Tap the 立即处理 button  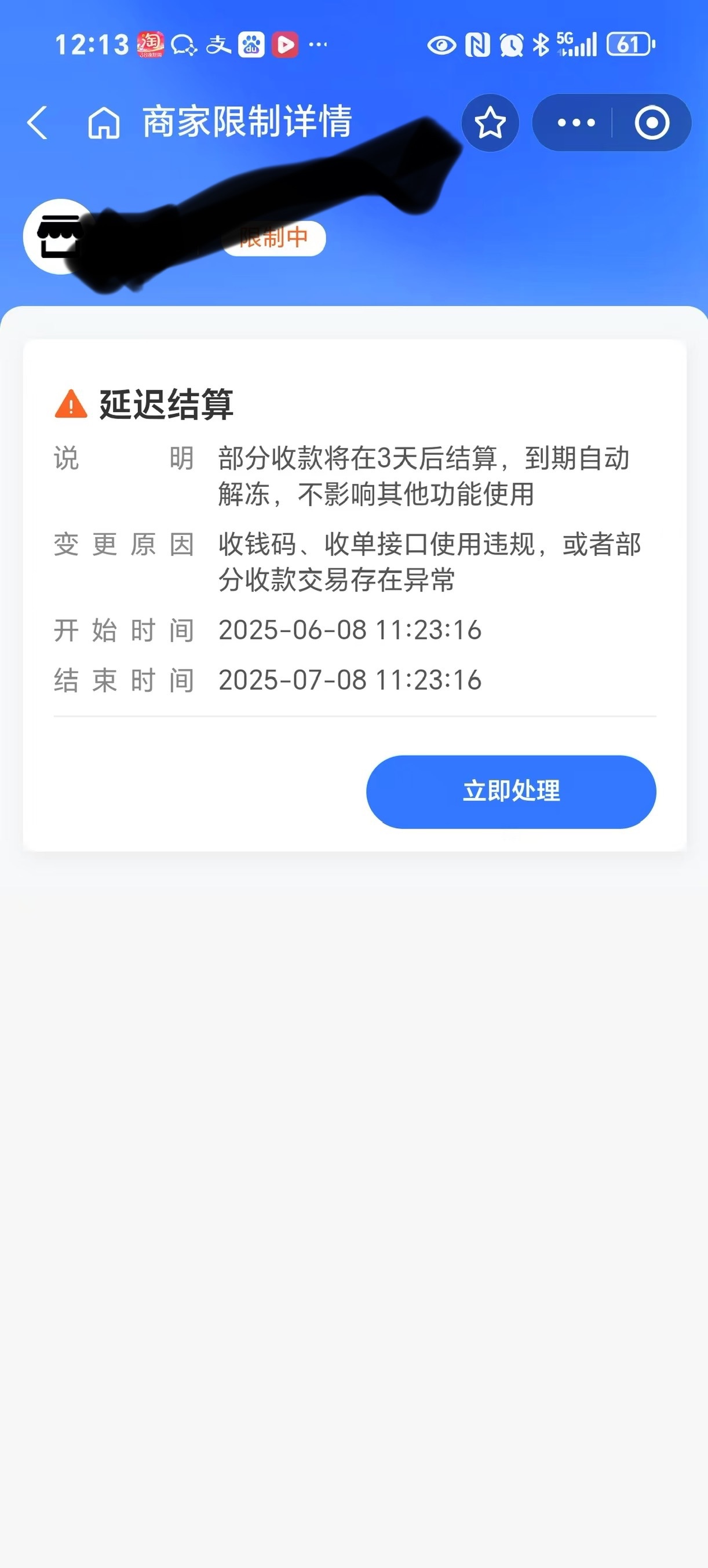click(x=511, y=792)
